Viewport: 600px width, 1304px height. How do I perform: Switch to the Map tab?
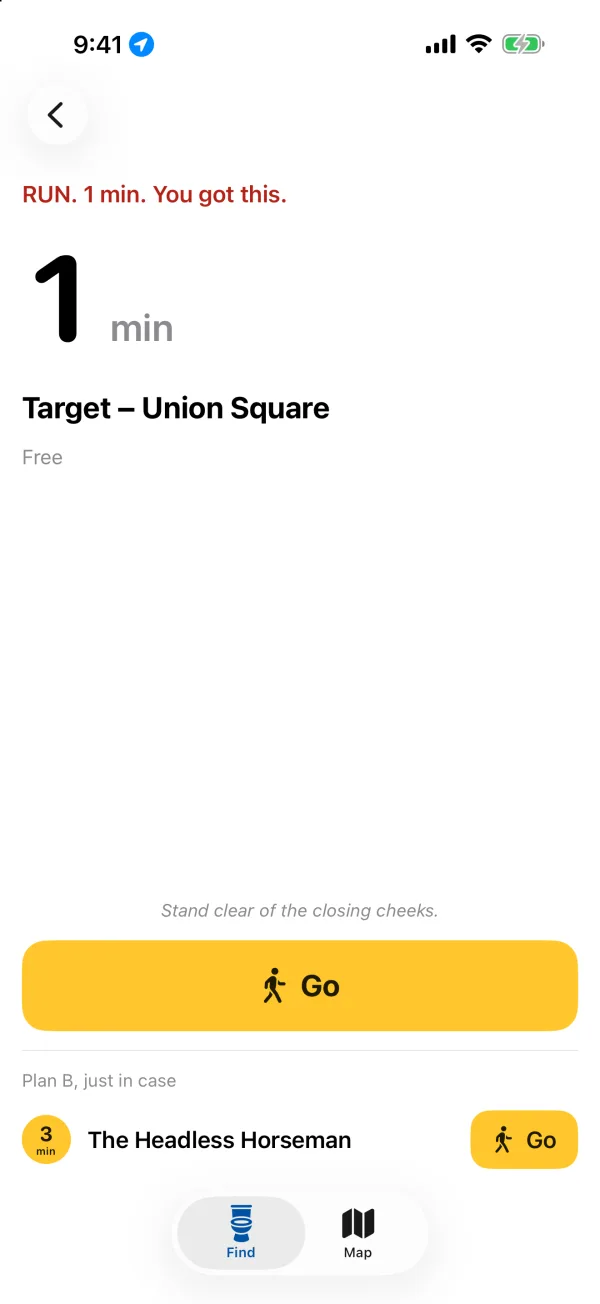click(358, 1234)
